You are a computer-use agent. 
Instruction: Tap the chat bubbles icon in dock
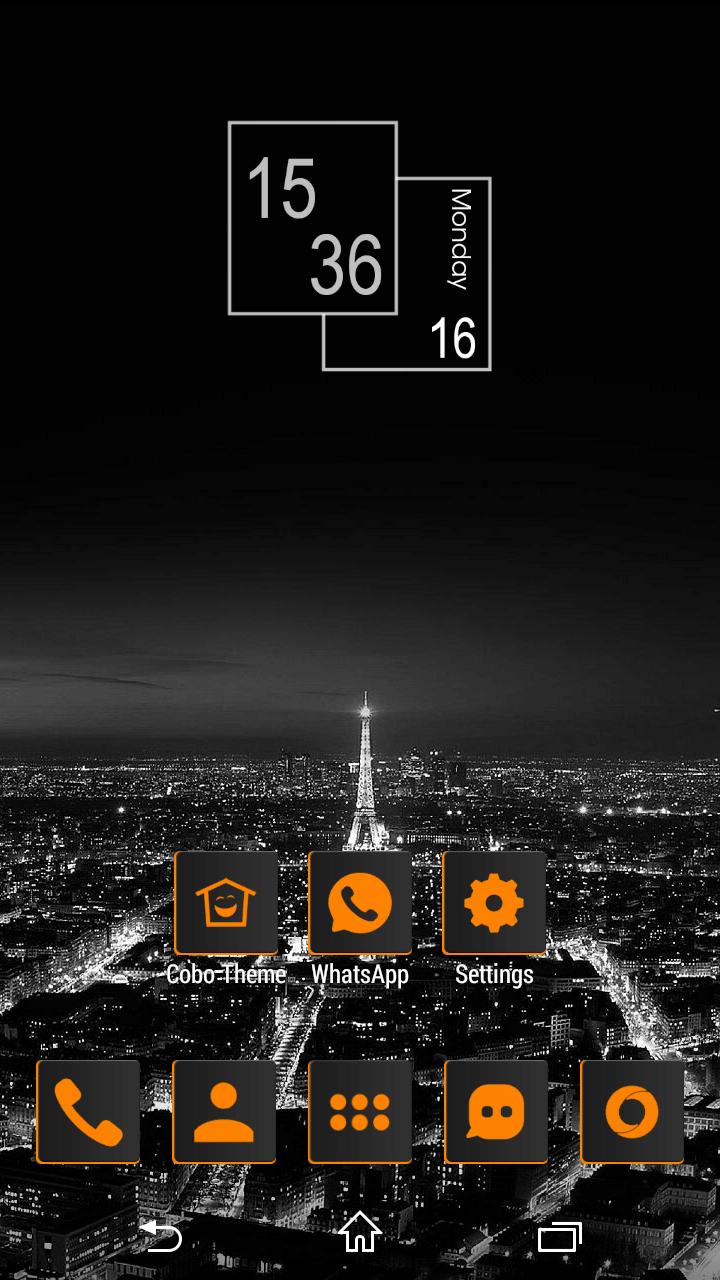[496, 1110]
